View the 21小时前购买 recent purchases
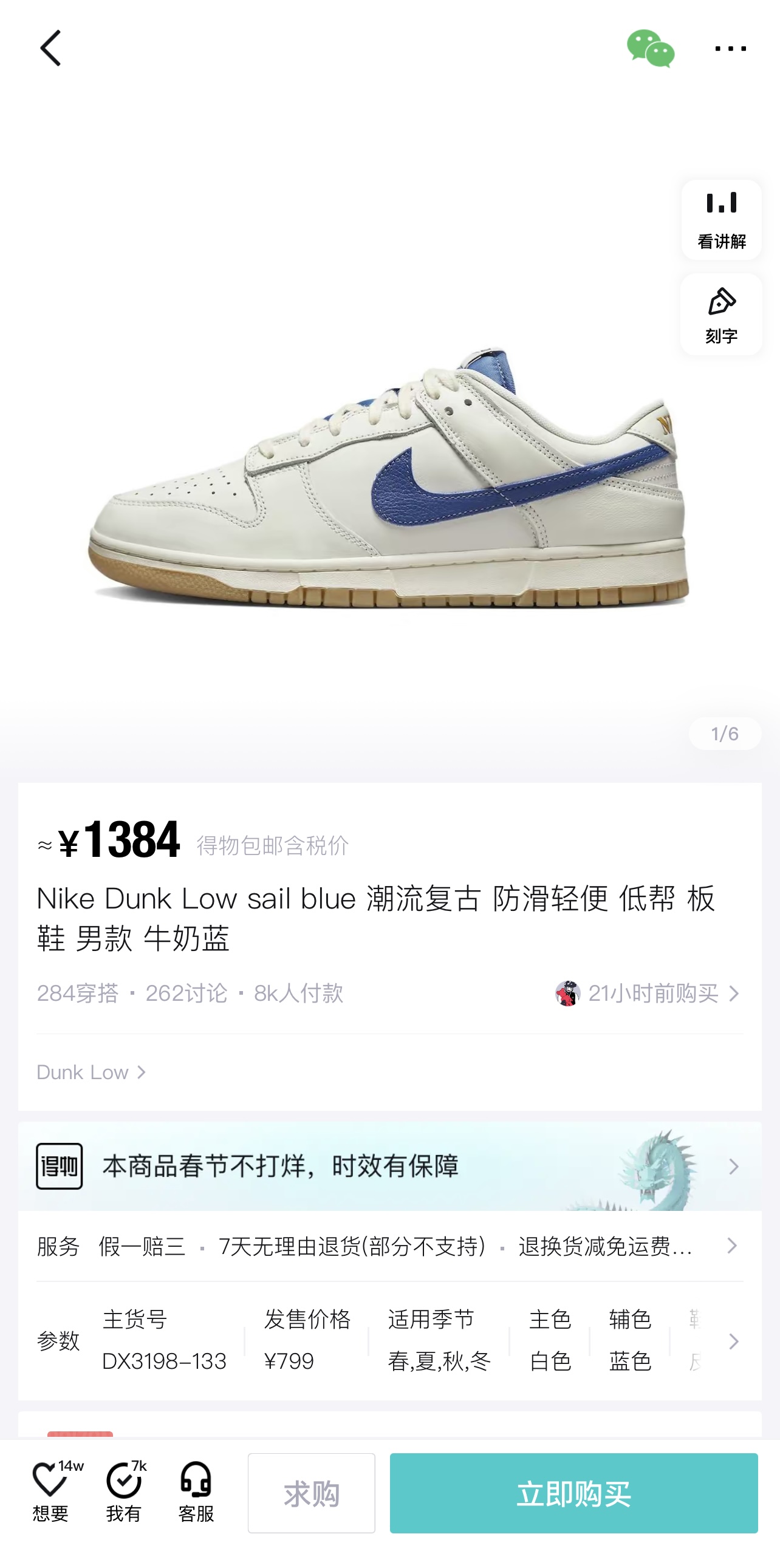The height and width of the screenshot is (1568, 780). pyautogui.click(x=648, y=994)
